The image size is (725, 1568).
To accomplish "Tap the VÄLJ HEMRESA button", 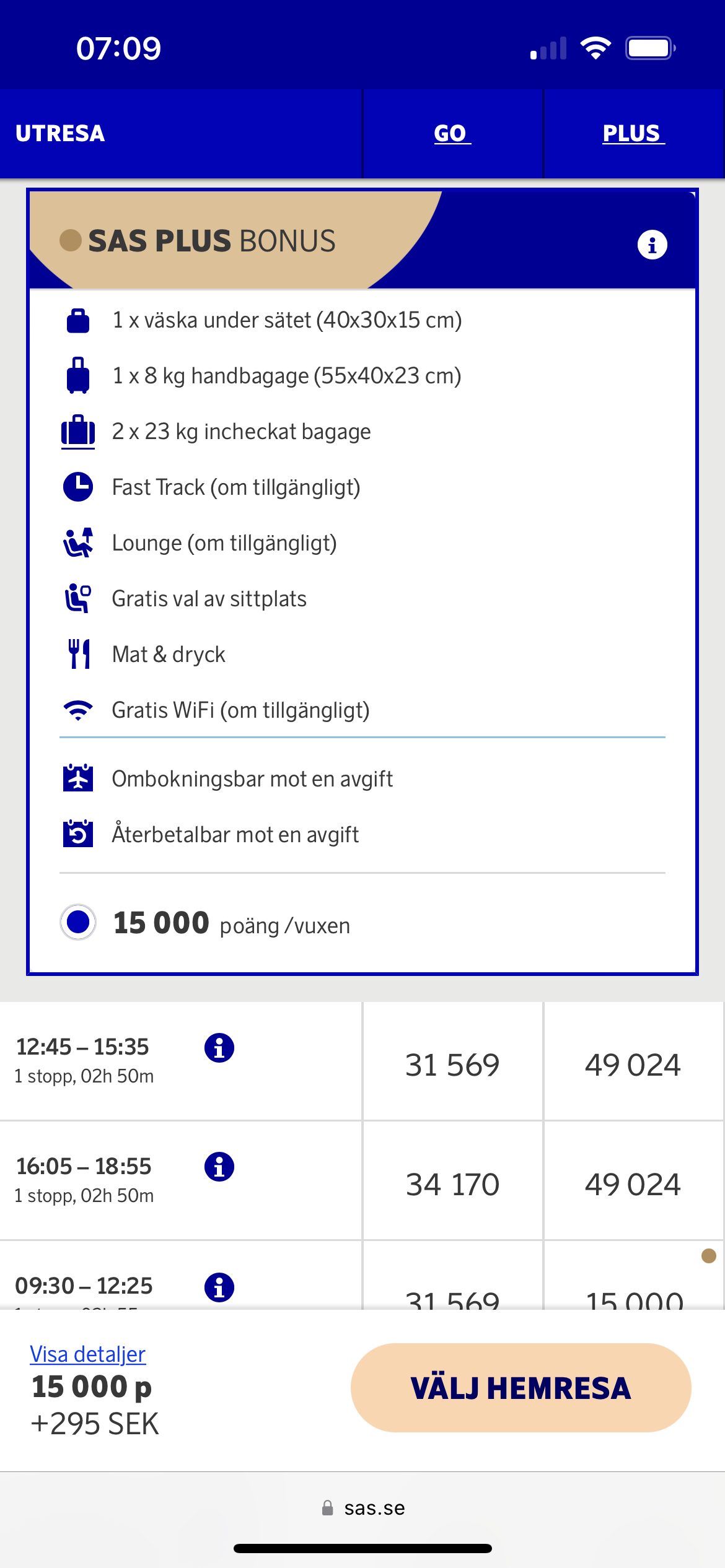I will (x=521, y=1387).
